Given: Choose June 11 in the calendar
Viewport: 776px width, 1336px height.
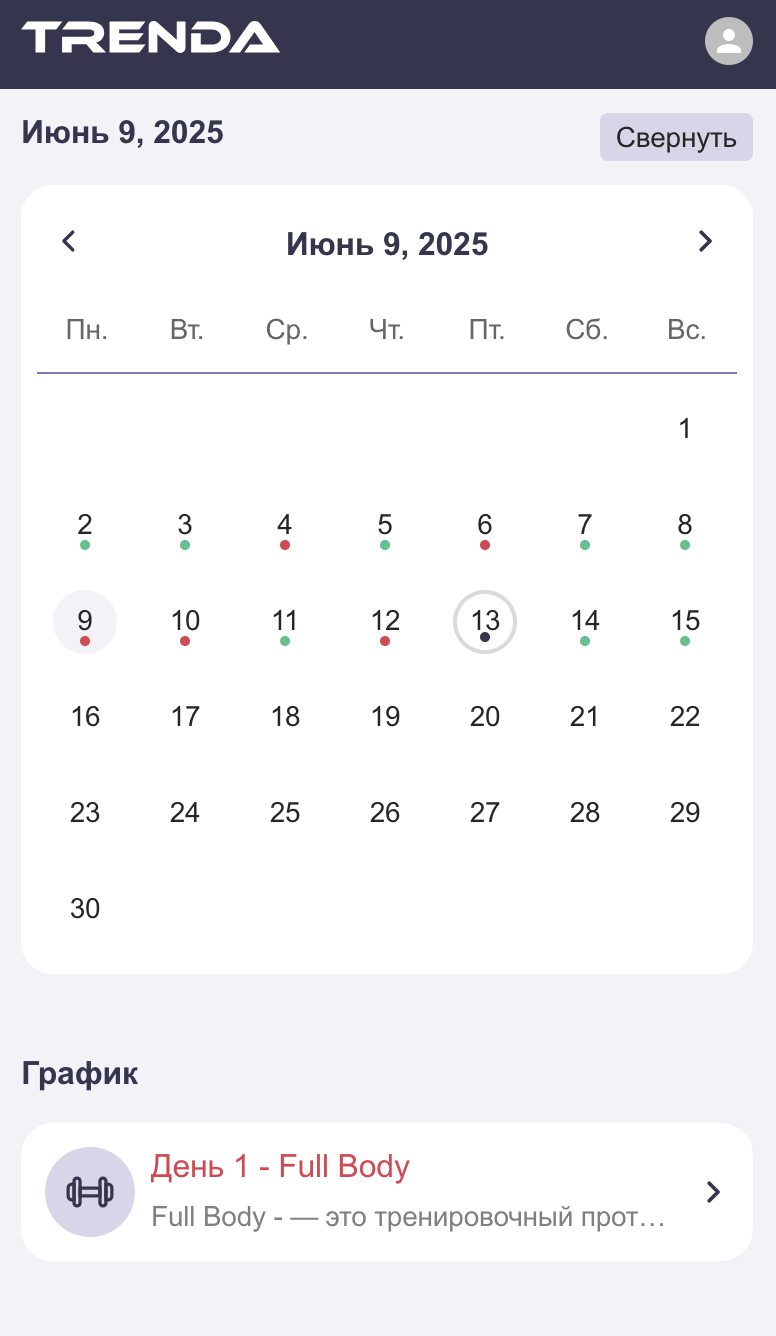Looking at the screenshot, I should (285, 621).
